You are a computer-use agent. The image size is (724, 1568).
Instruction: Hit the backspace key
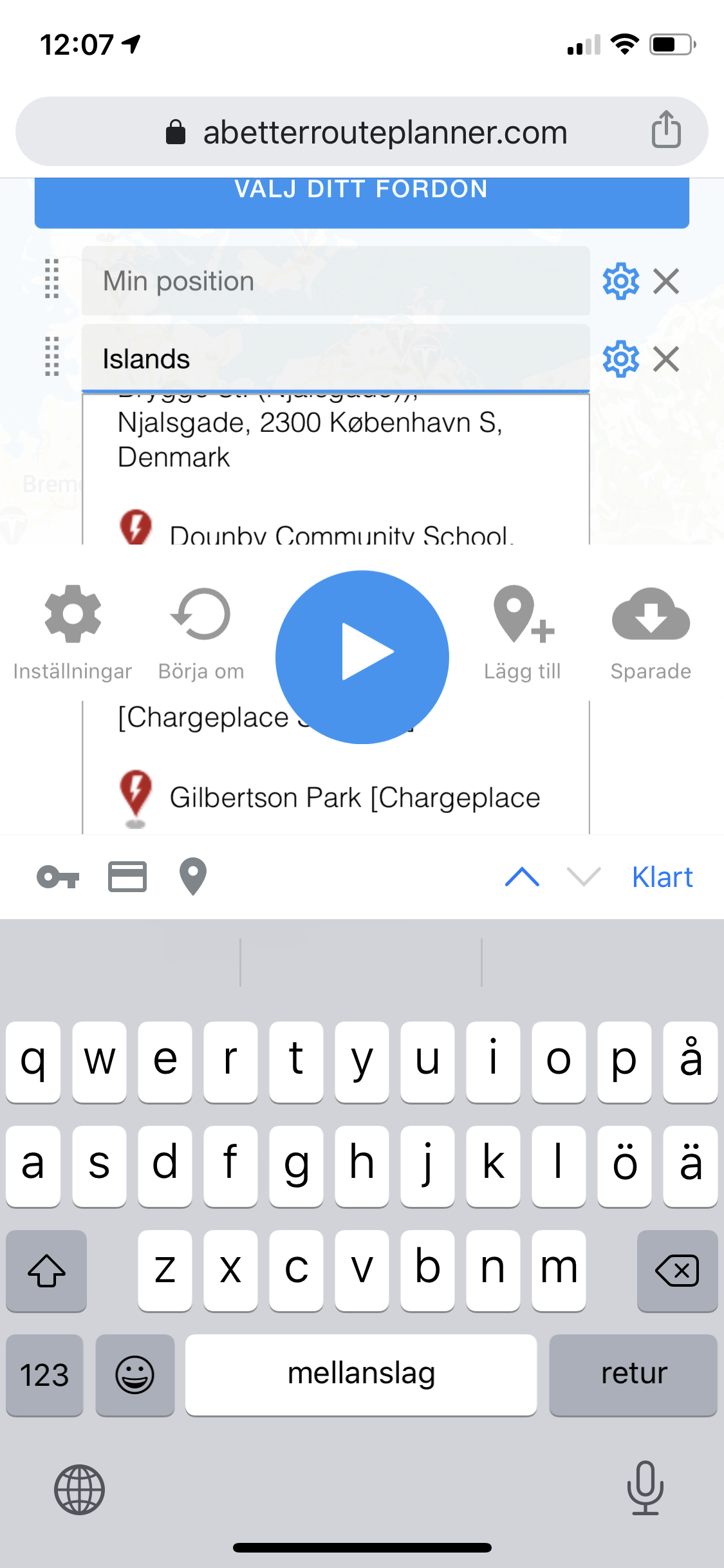click(x=676, y=1271)
